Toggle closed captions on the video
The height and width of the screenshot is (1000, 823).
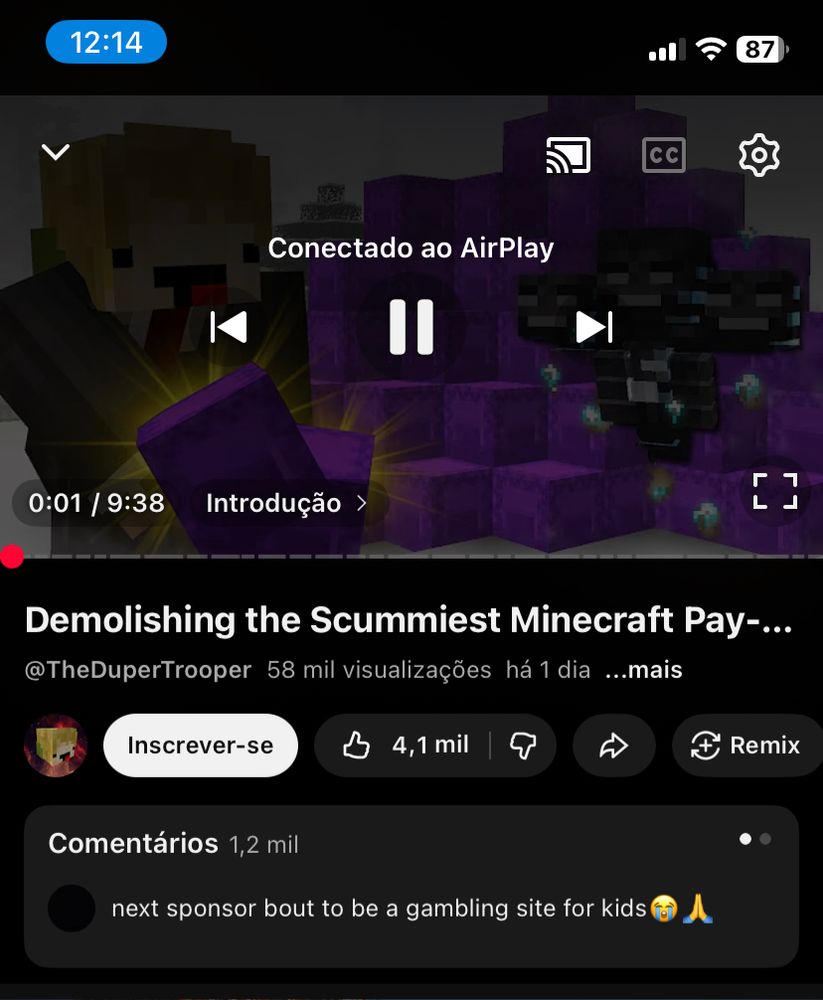pos(663,155)
